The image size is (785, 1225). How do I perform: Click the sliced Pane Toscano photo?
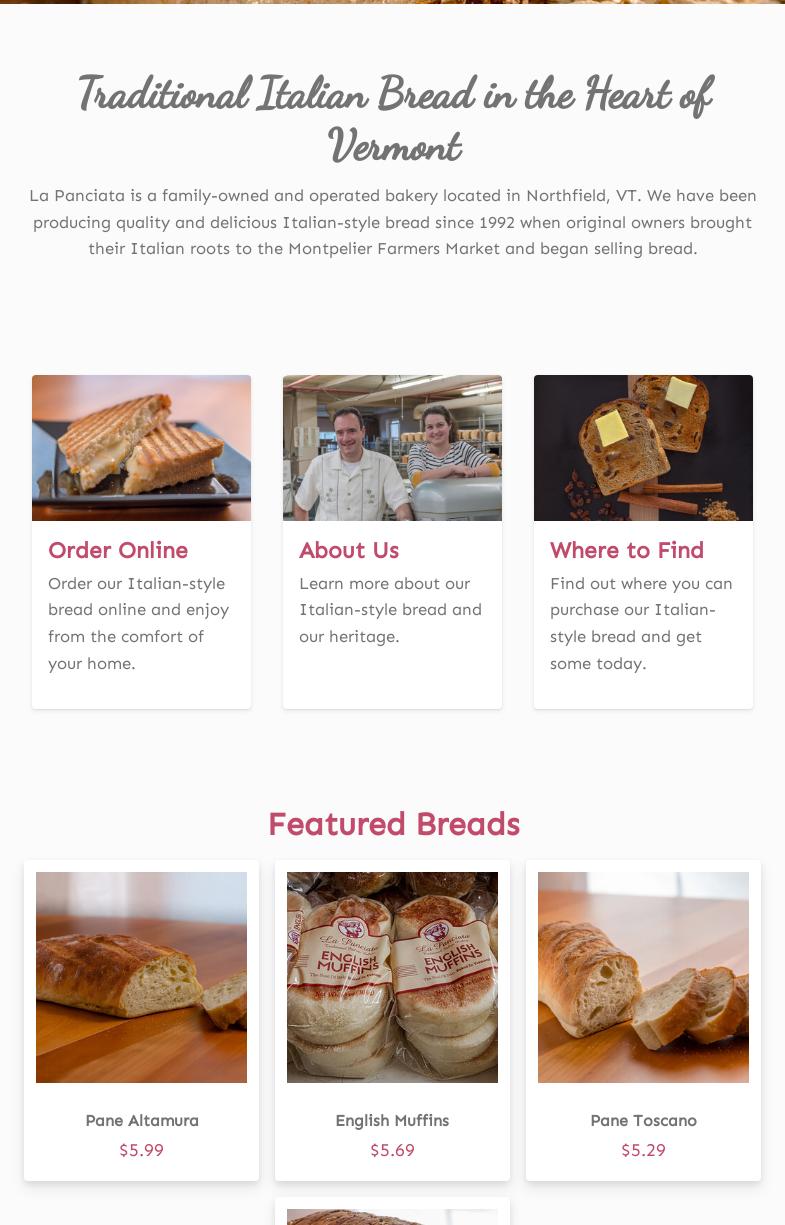point(643,977)
